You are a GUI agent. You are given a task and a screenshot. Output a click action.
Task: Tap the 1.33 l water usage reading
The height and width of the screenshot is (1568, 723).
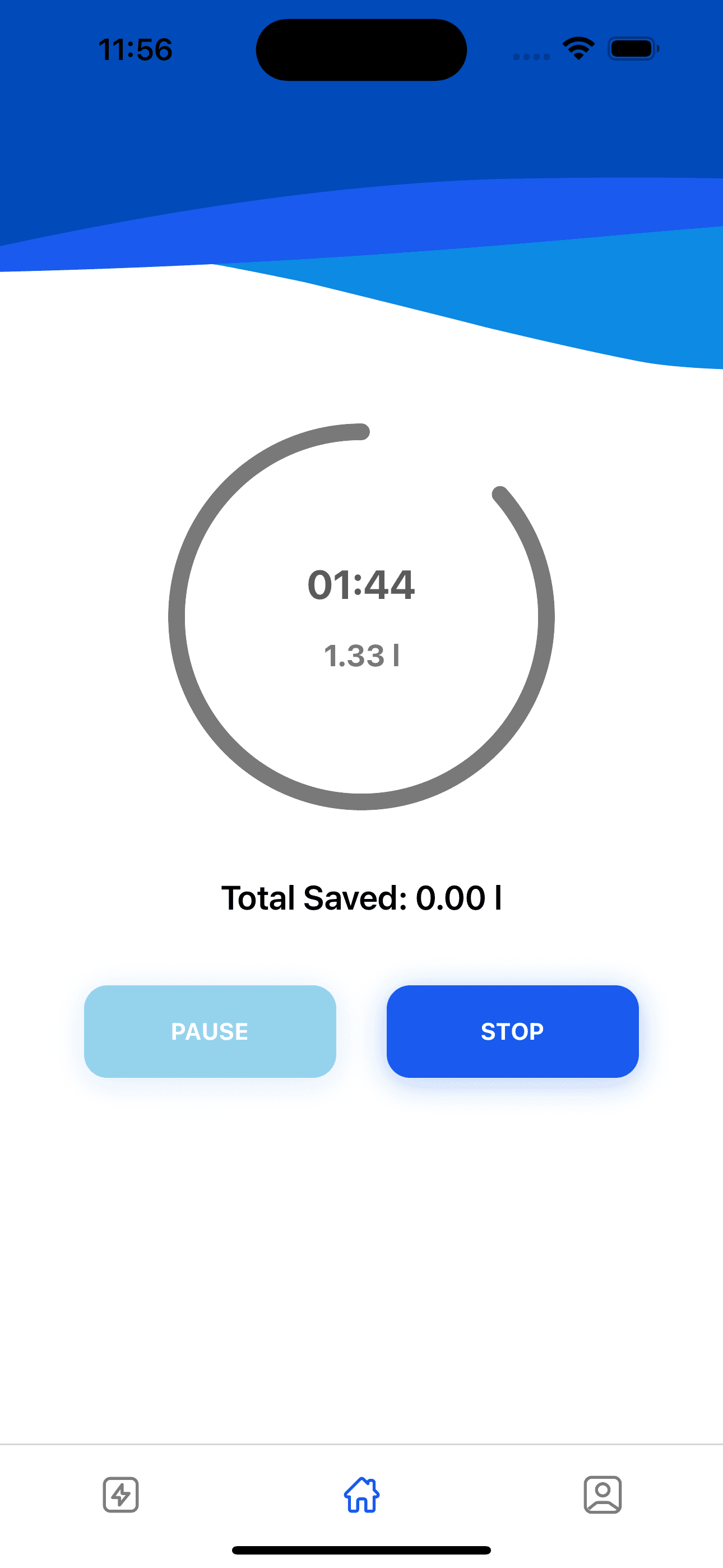(361, 656)
